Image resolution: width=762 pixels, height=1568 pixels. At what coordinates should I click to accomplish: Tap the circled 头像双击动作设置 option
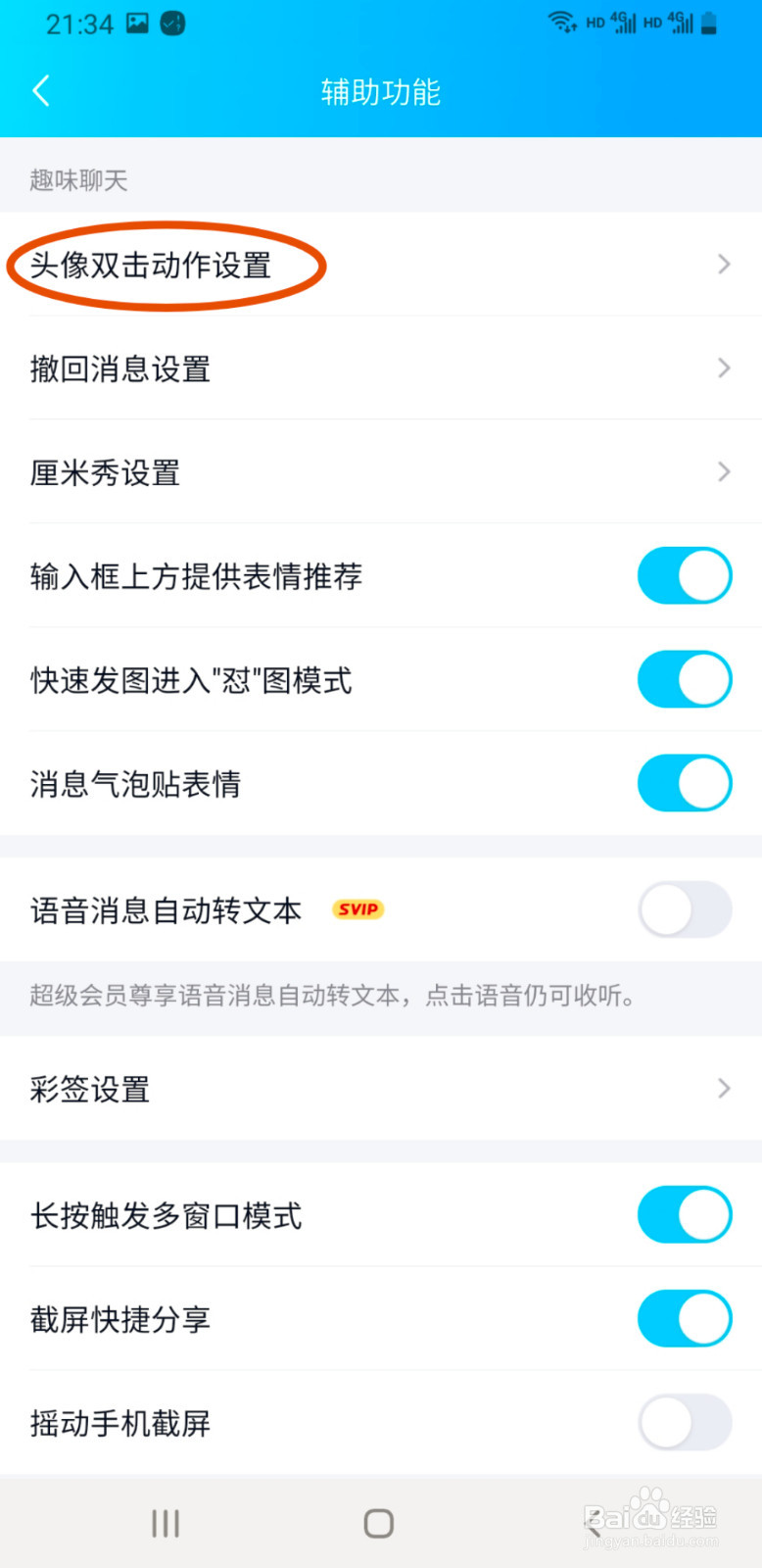[152, 265]
